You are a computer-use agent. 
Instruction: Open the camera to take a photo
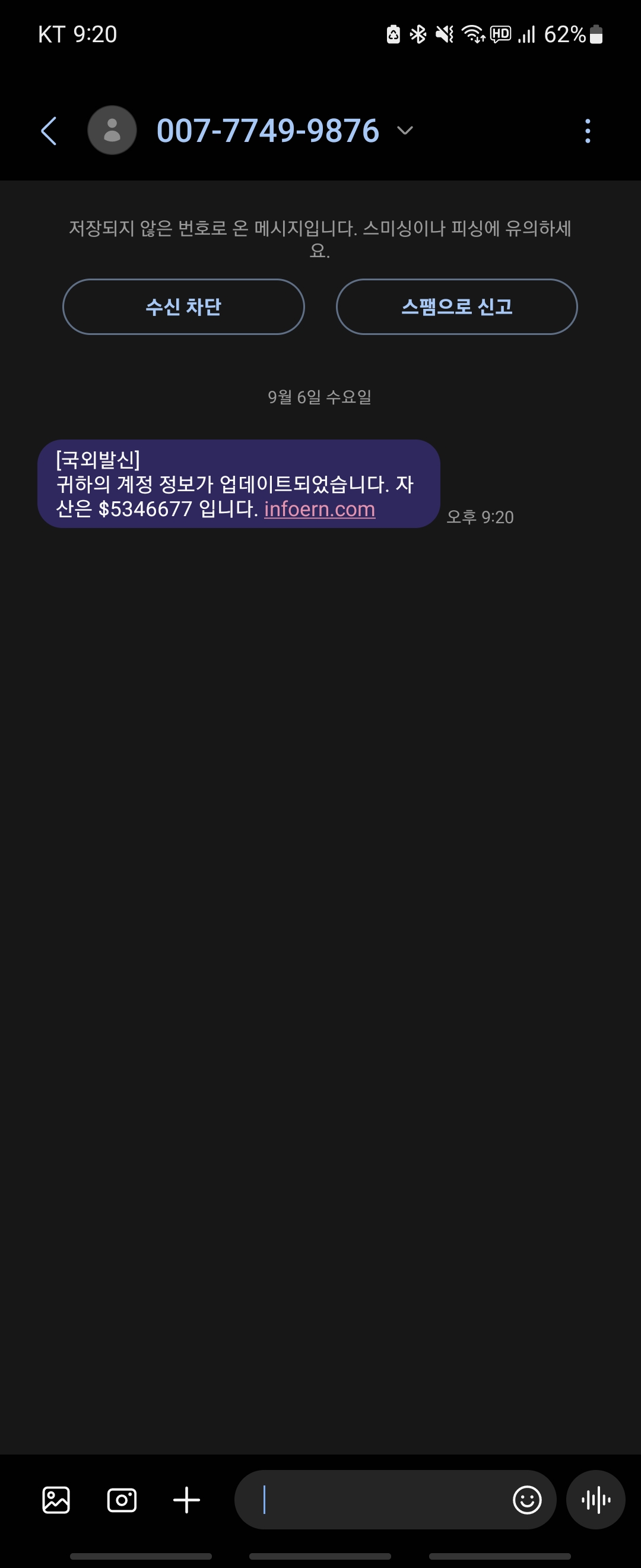pos(122,1500)
